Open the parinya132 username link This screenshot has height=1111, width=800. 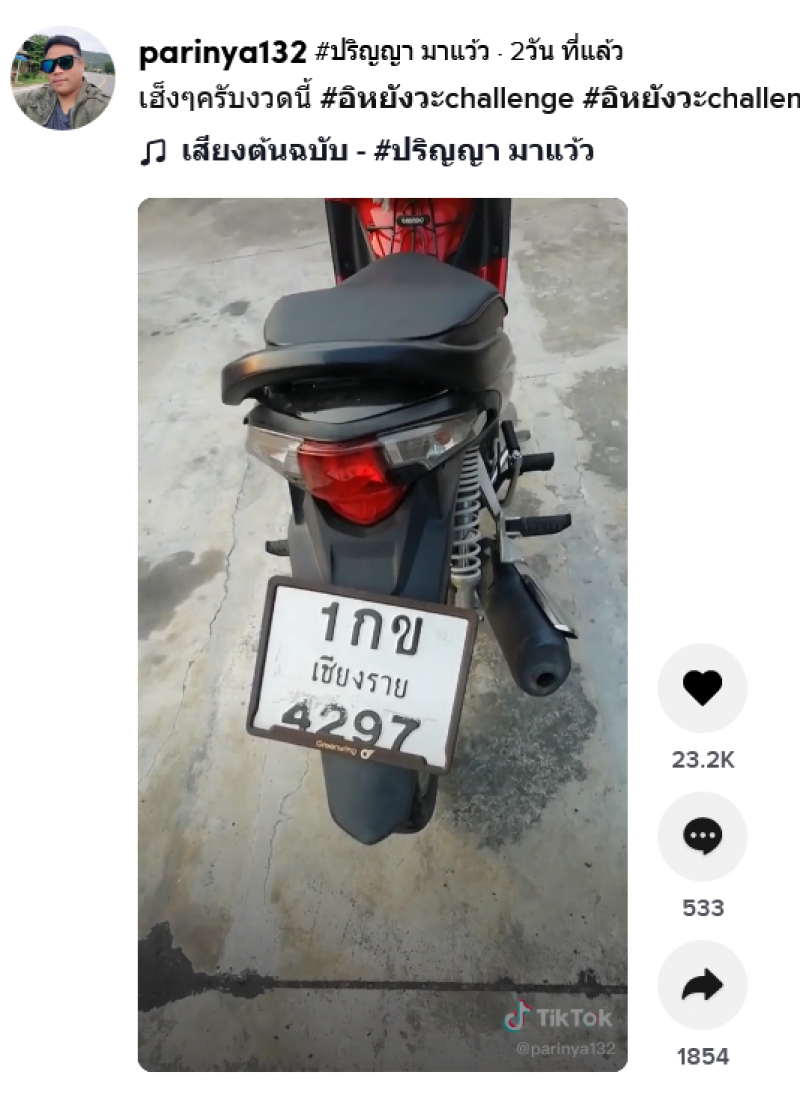point(222,52)
